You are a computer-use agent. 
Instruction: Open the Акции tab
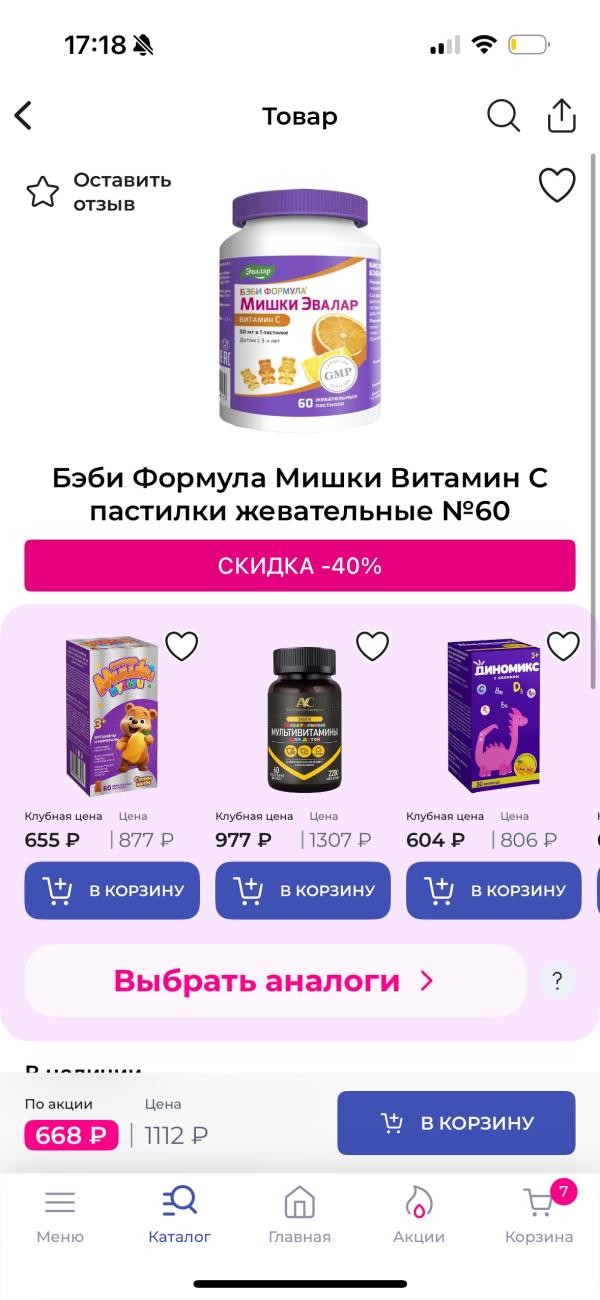[x=418, y=1214]
